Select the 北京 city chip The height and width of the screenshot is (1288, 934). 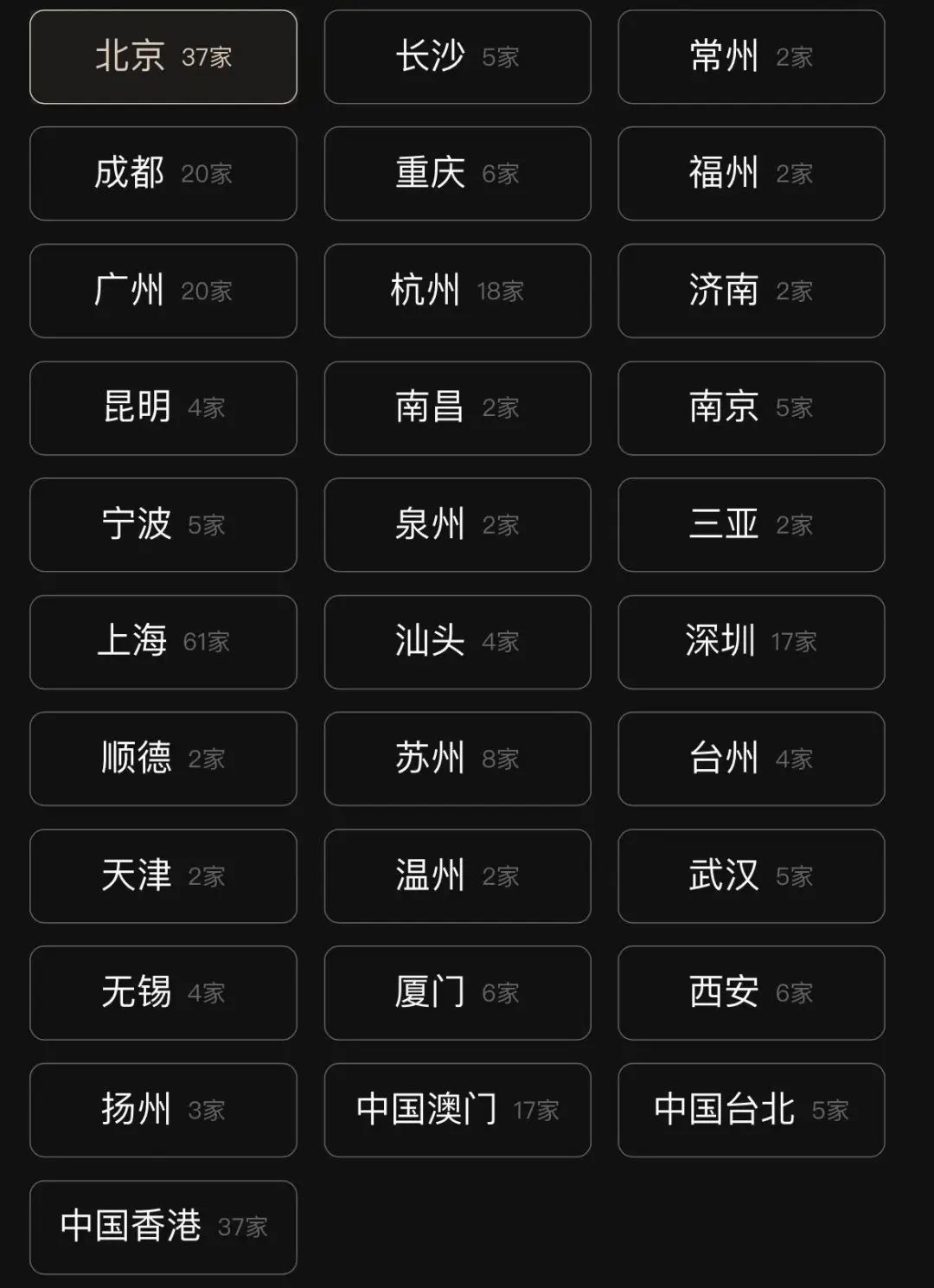[163, 57]
